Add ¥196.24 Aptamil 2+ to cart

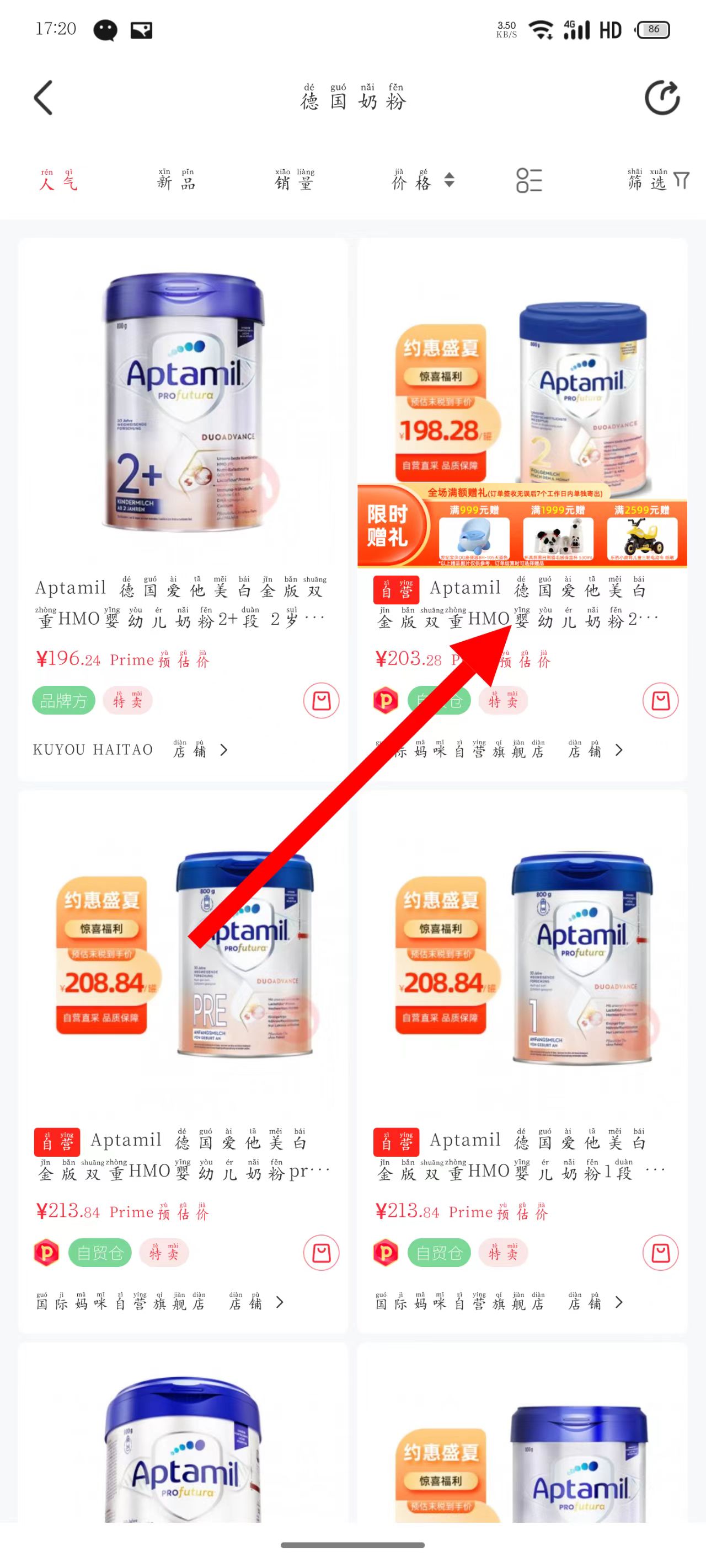pyautogui.click(x=321, y=701)
